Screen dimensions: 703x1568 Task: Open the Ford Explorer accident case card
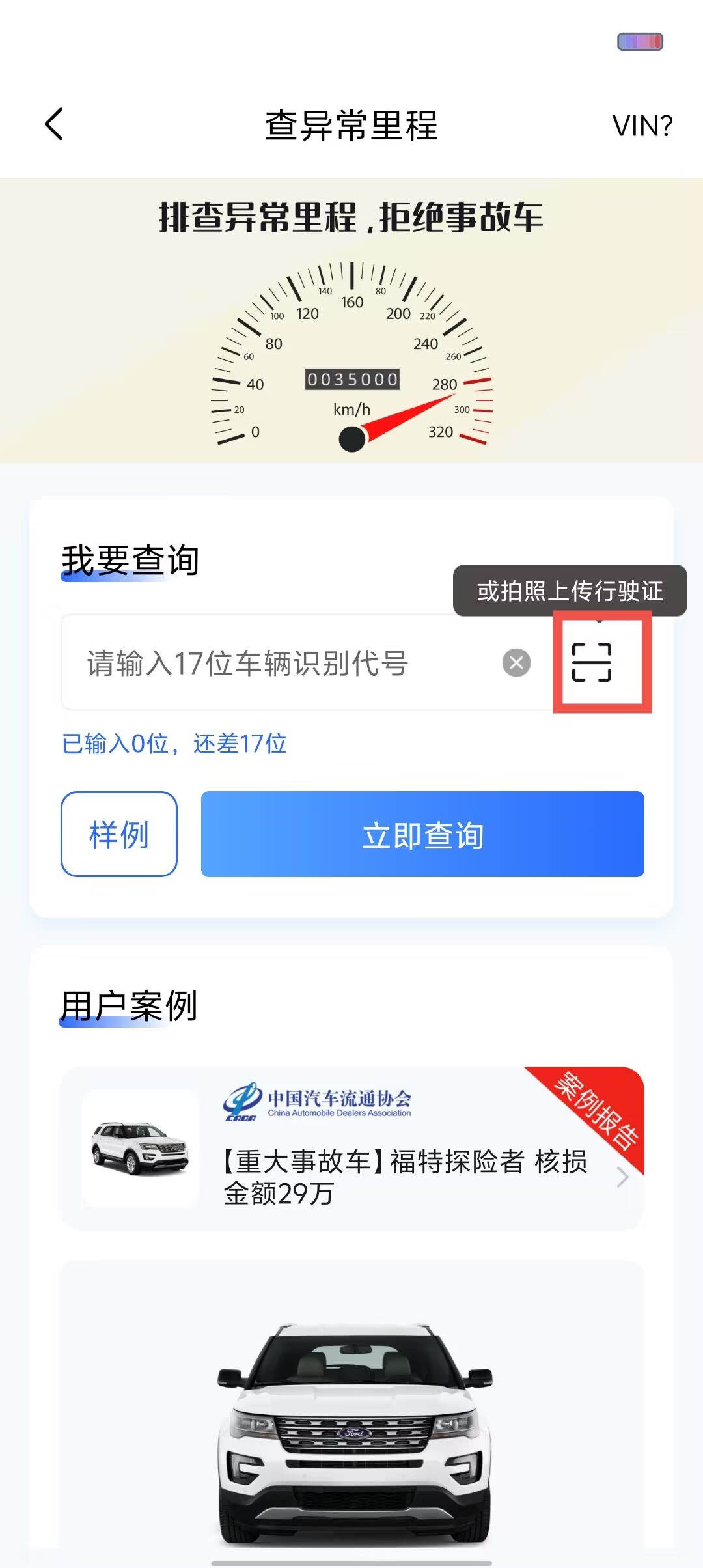(x=351, y=1149)
